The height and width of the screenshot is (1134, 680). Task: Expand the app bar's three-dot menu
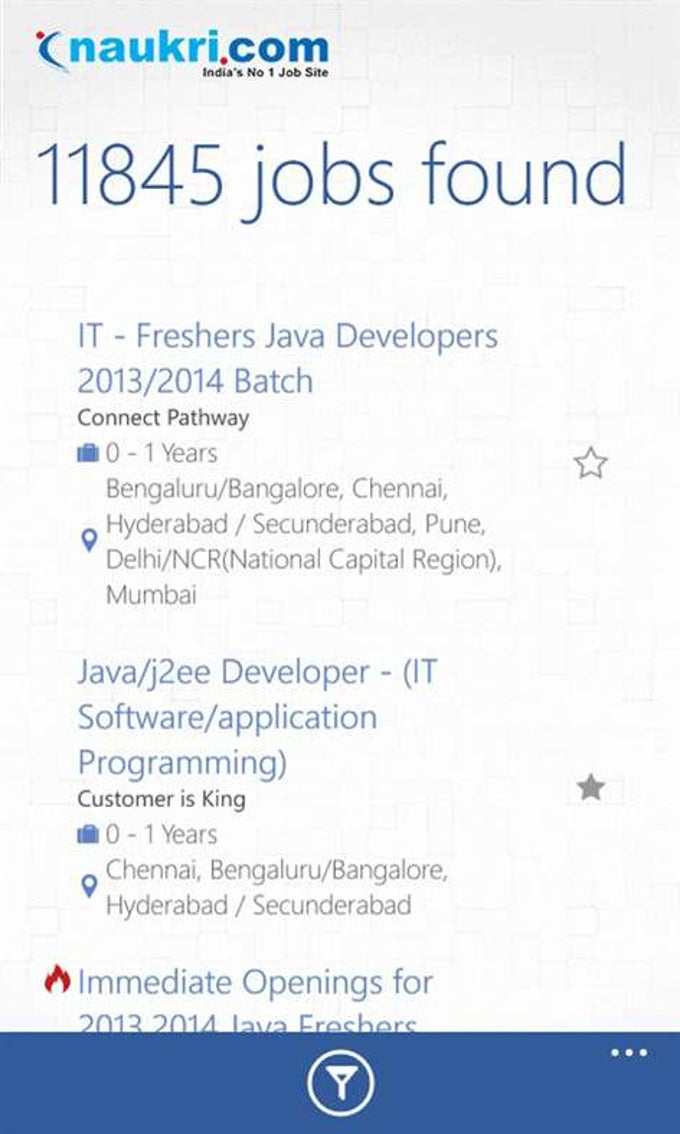coord(629,1053)
